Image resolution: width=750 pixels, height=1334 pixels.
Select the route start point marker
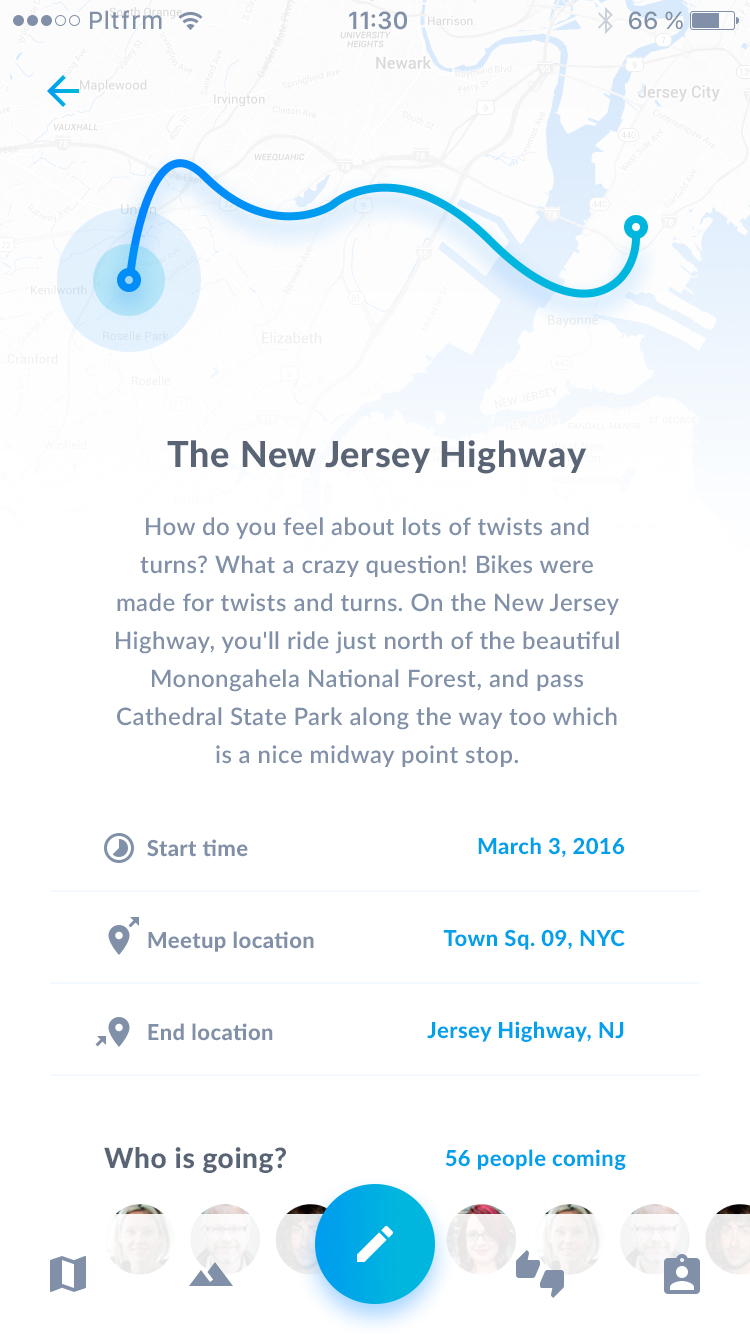coord(128,280)
